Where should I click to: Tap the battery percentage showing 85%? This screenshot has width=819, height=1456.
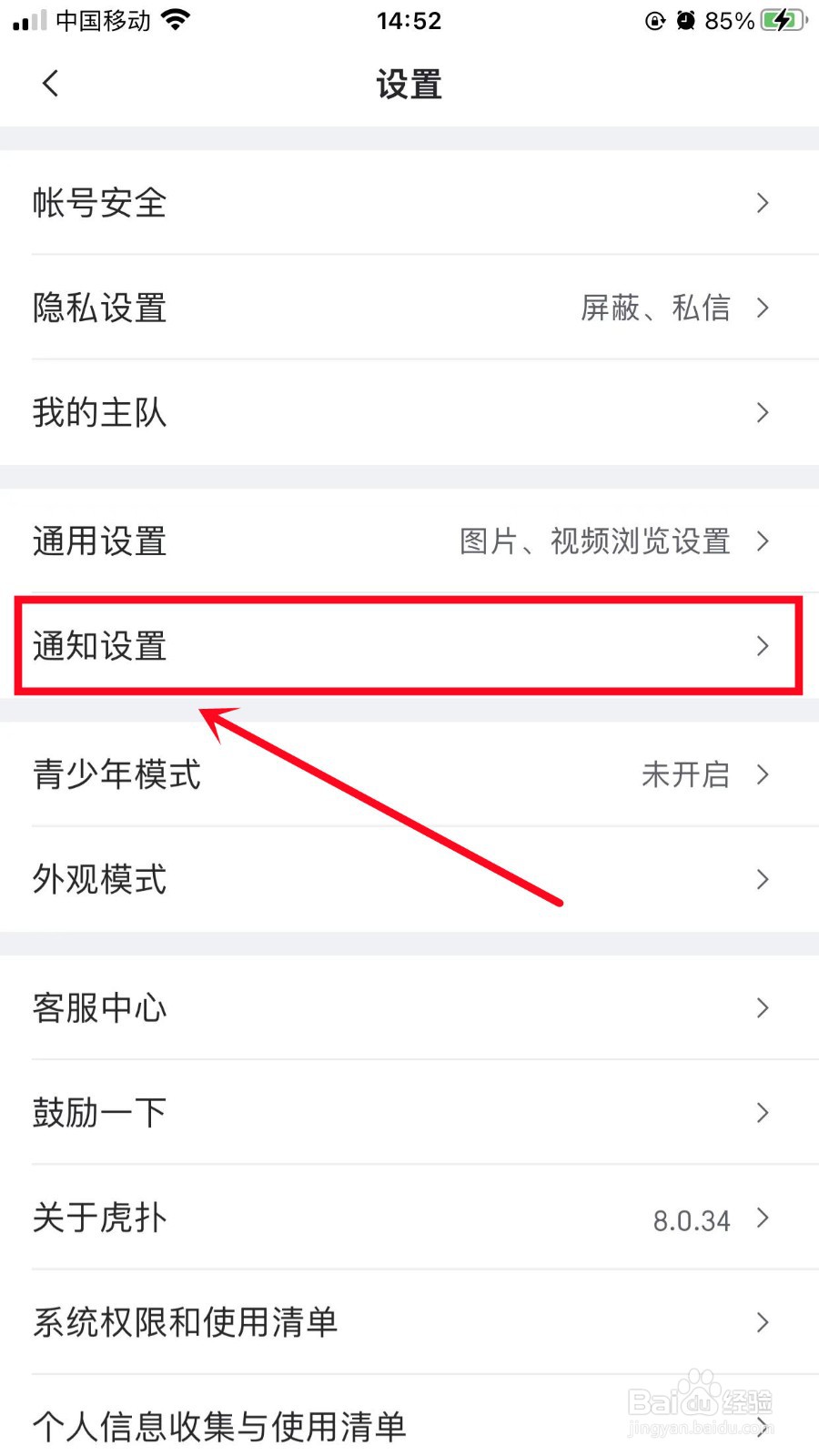point(728,20)
